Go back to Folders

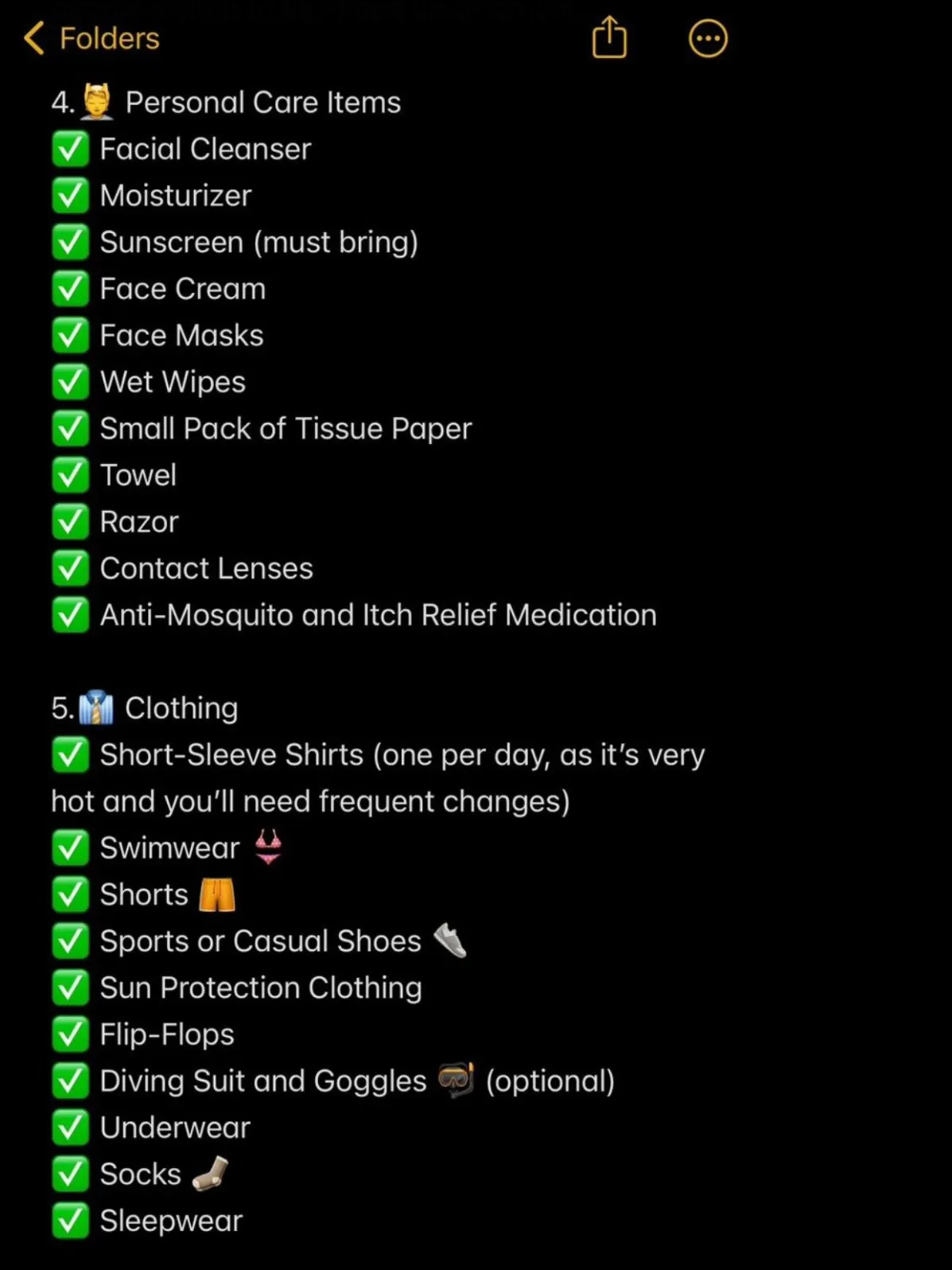coord(91,38)
